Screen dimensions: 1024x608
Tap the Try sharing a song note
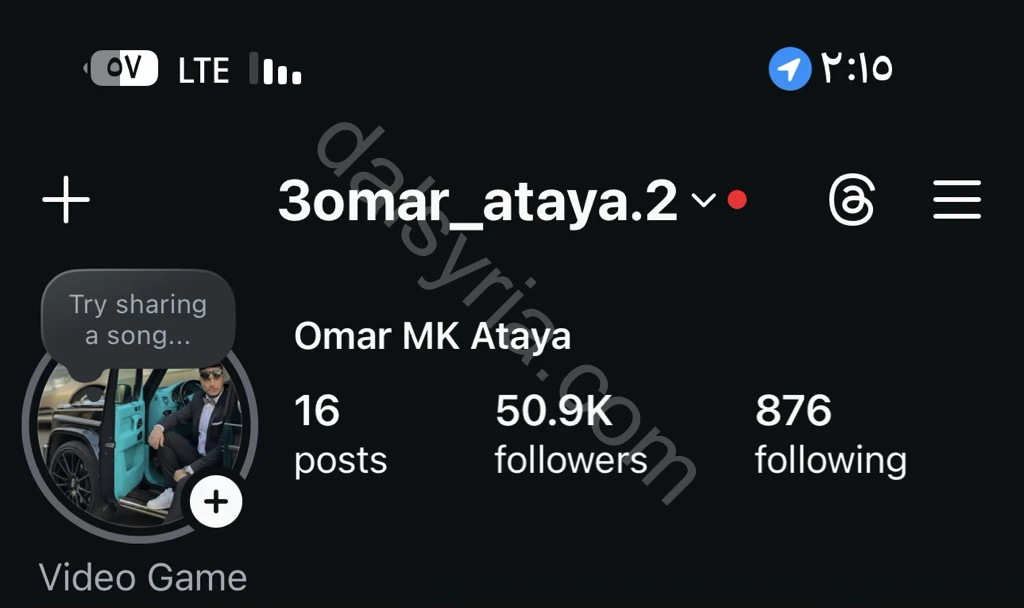(x=138, y=320)
